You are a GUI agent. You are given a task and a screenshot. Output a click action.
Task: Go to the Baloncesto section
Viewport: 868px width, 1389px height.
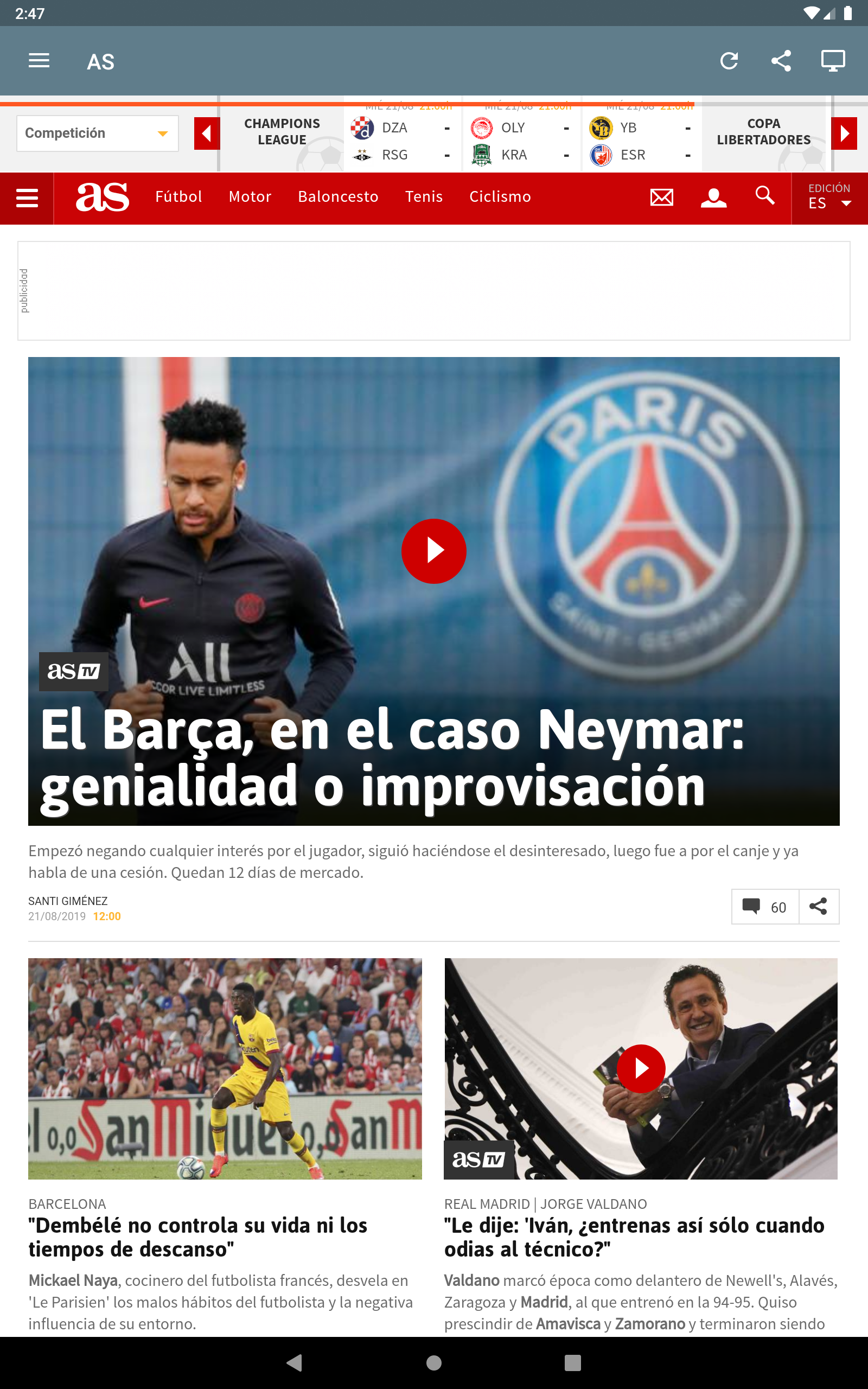coord(338,196)
